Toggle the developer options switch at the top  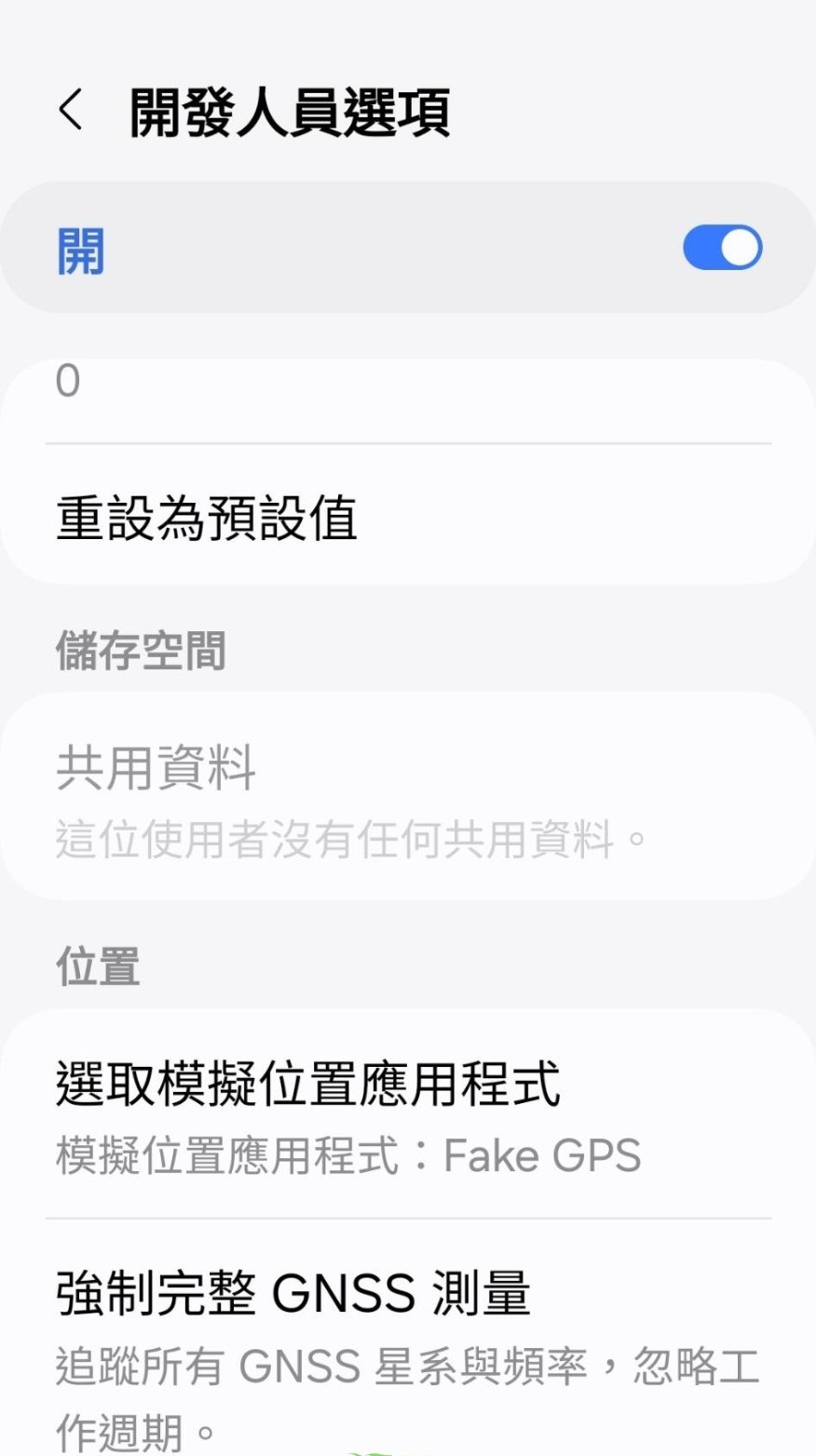coord(721,247)
